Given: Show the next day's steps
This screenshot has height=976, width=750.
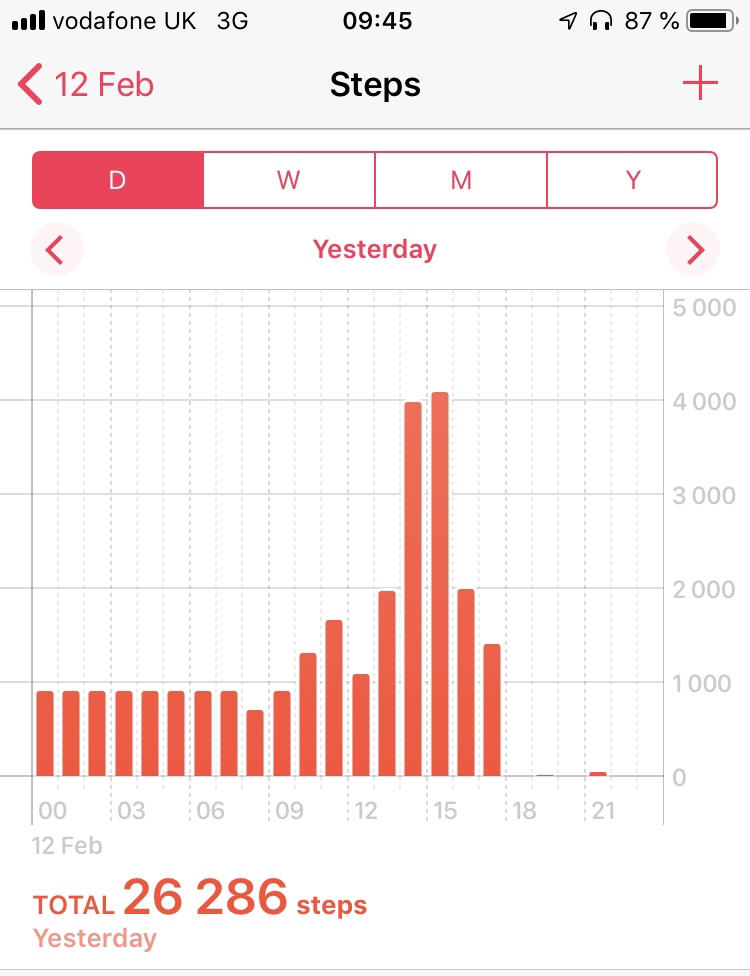Looking at the screenshot, I should pos(695,249).
